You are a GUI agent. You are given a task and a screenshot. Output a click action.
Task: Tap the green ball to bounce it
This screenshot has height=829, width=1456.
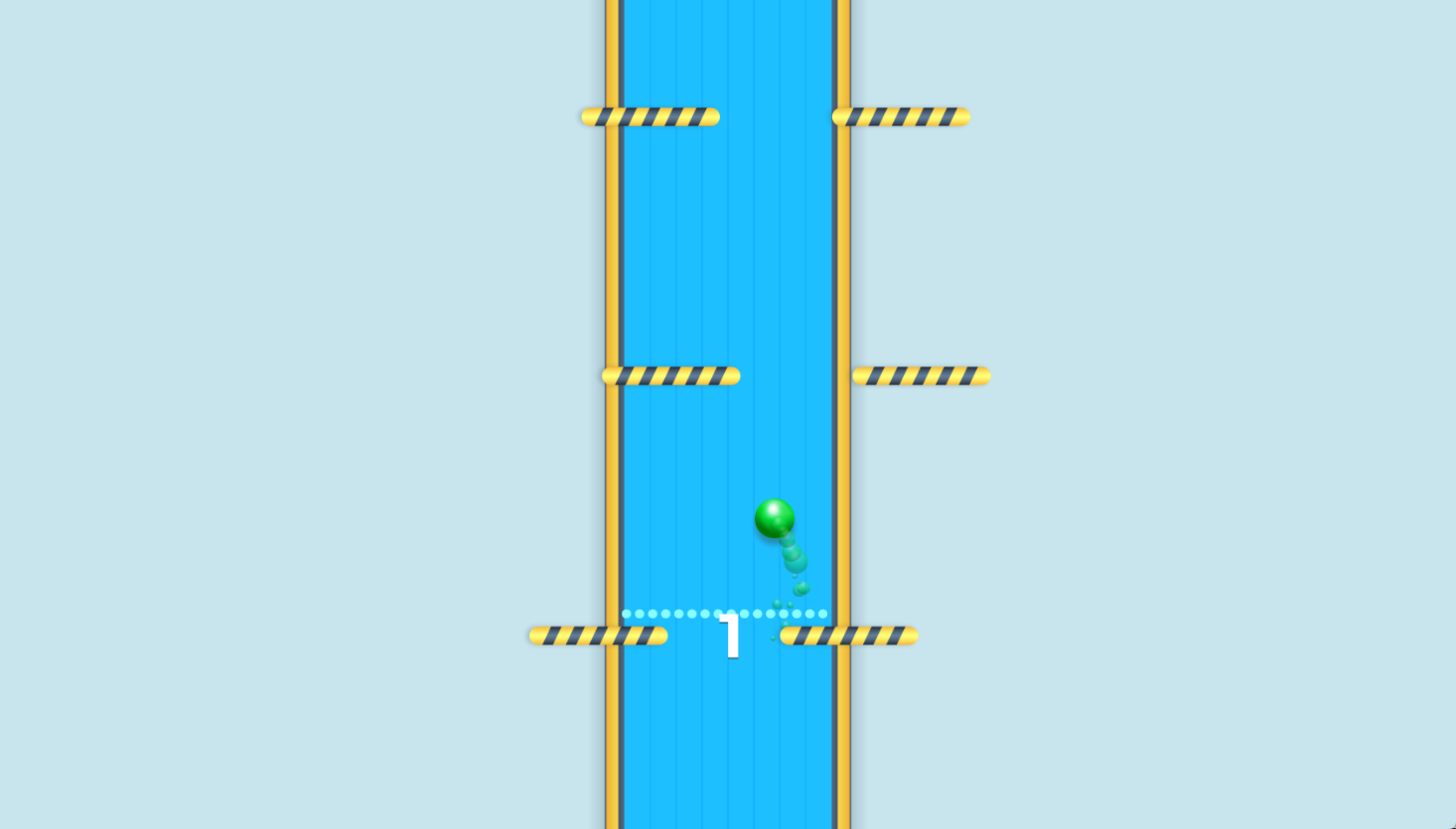click(x=774, y=518)
